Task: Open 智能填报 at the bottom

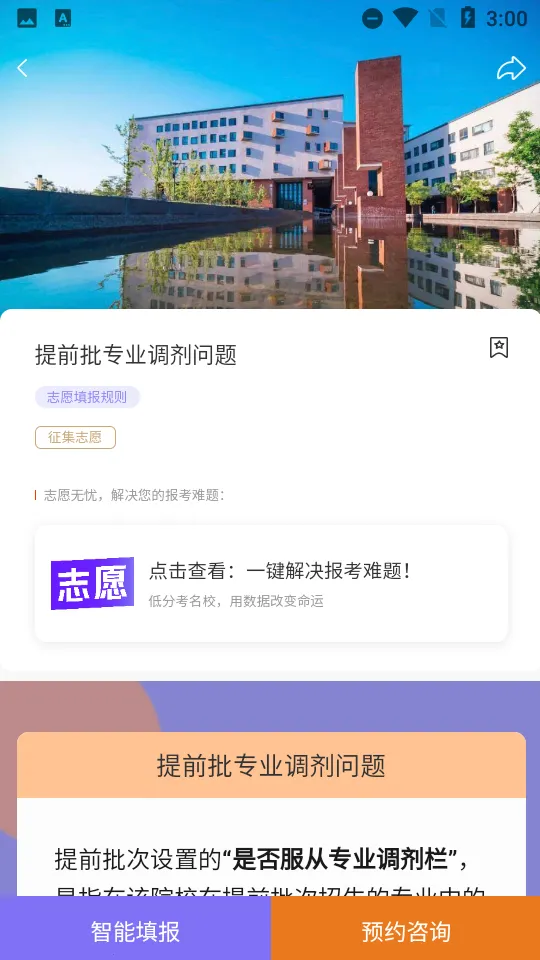Action: (135, 931)
